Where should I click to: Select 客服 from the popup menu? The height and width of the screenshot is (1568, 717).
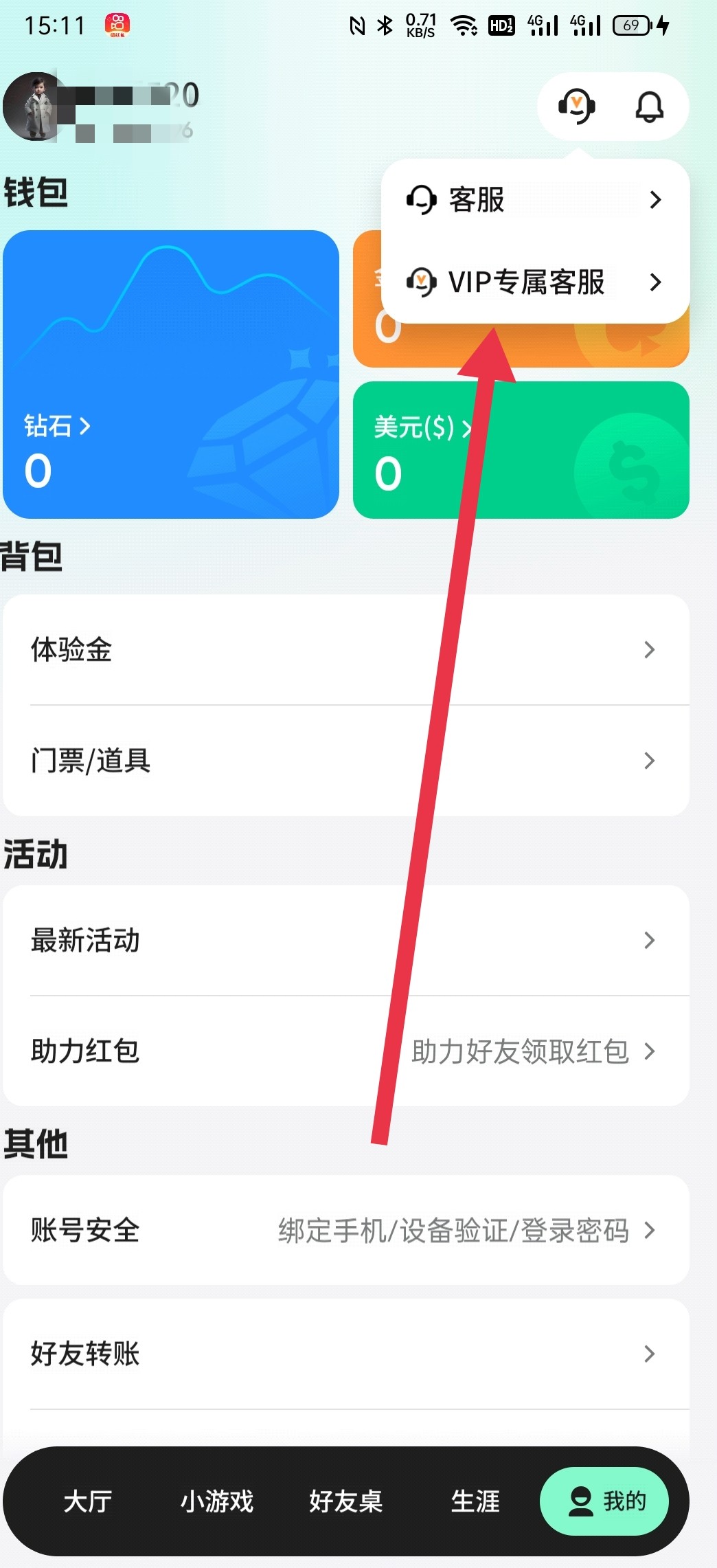(534, 200)
